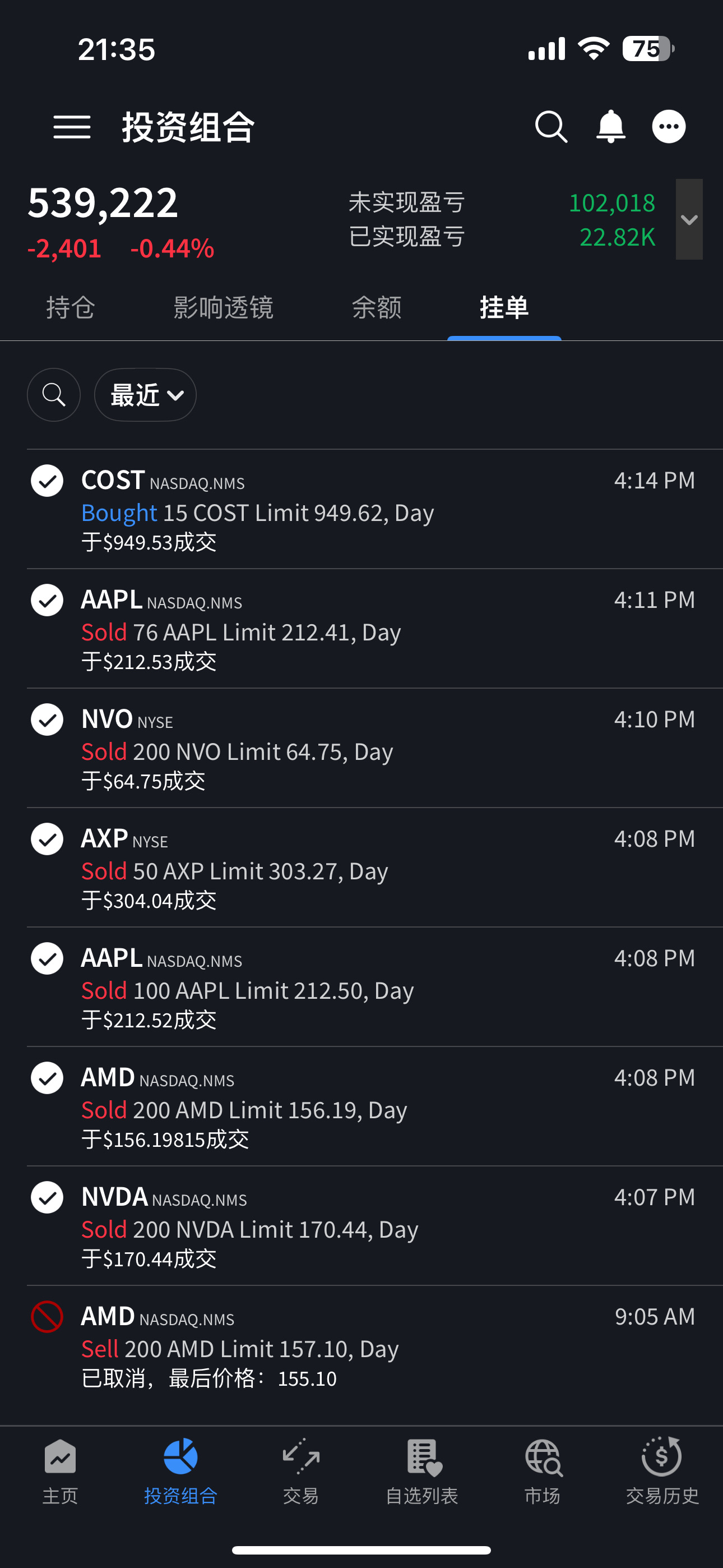723x1568 pixels.
Task: Switch to the 持仓 tab
Action: tap(71, 307)
